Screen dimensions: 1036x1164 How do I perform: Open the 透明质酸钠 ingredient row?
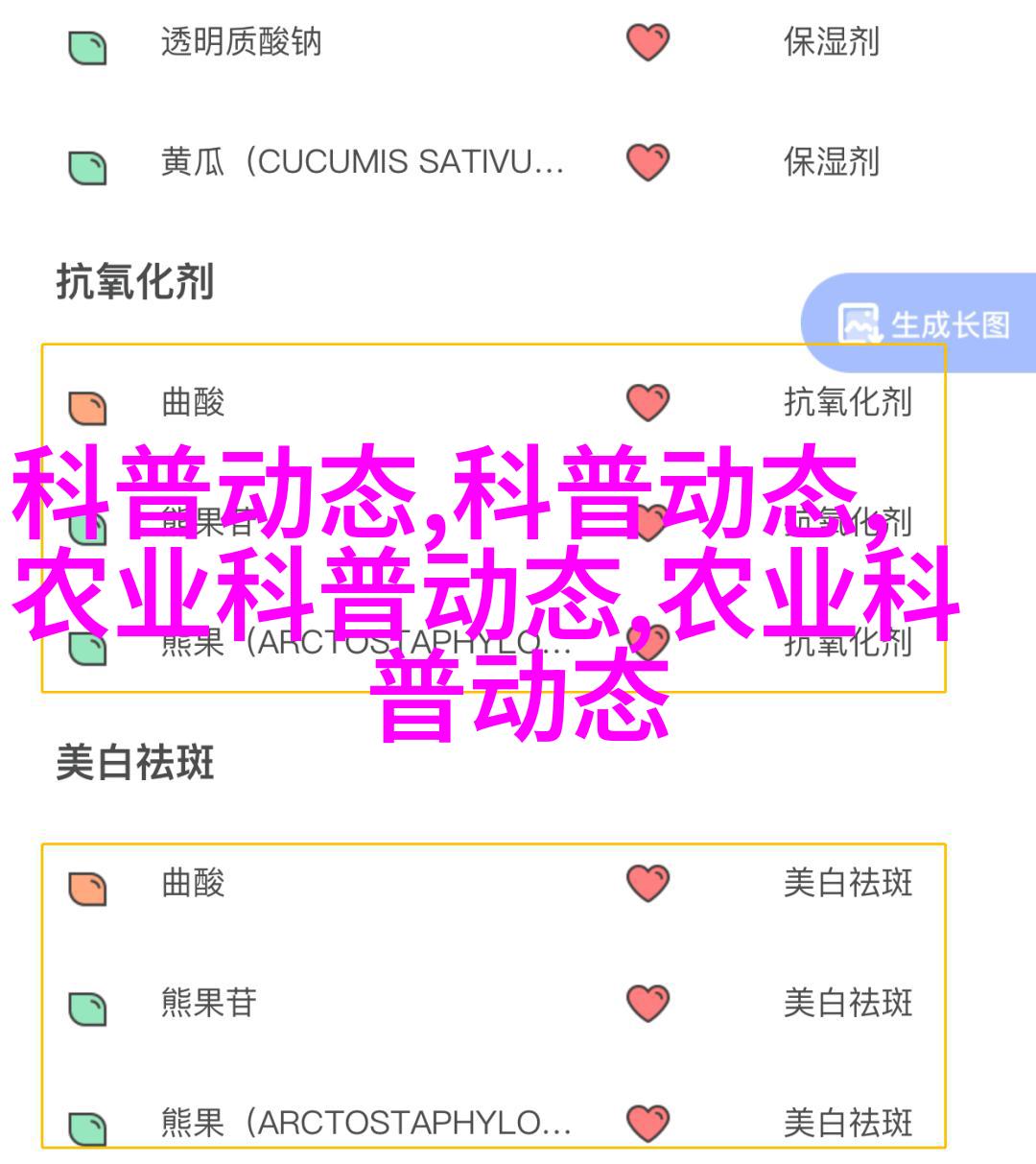pos(241,43)
